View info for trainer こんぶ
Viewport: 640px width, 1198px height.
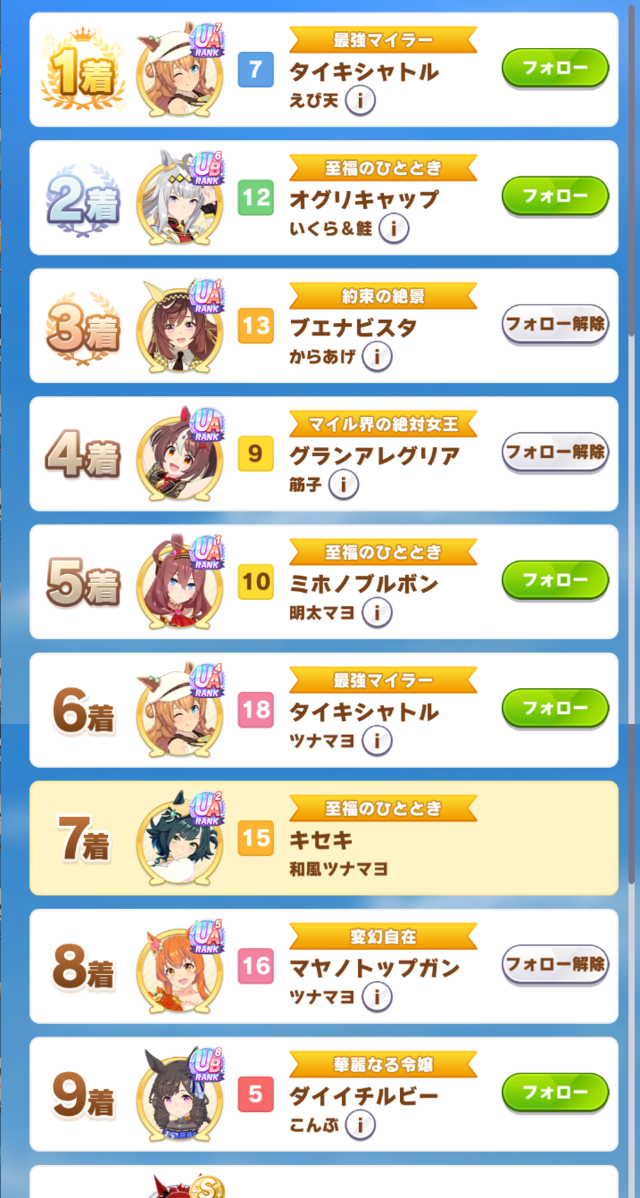pyautogui.click(x=360, y=1125)
